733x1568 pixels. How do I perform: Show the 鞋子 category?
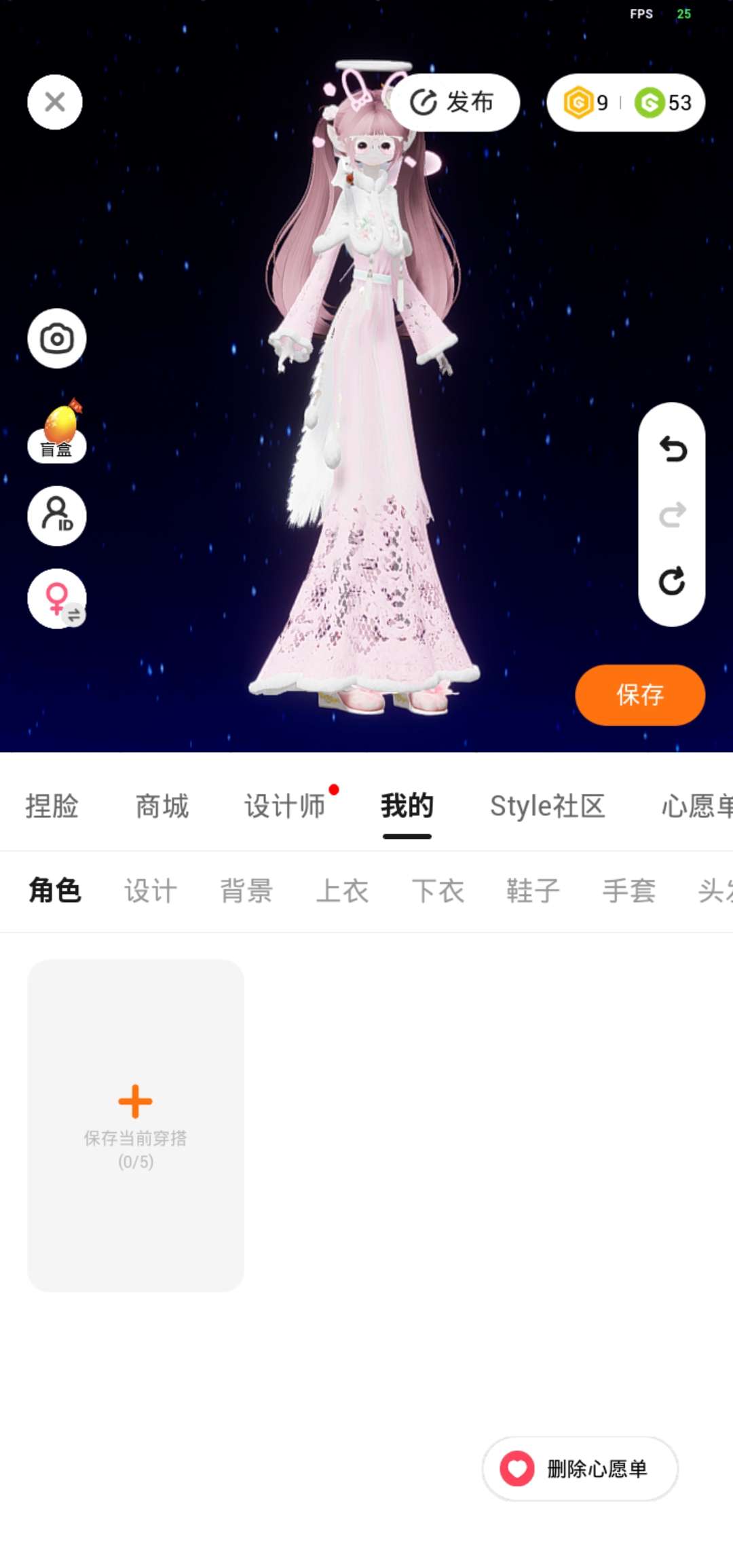(533, 891)
